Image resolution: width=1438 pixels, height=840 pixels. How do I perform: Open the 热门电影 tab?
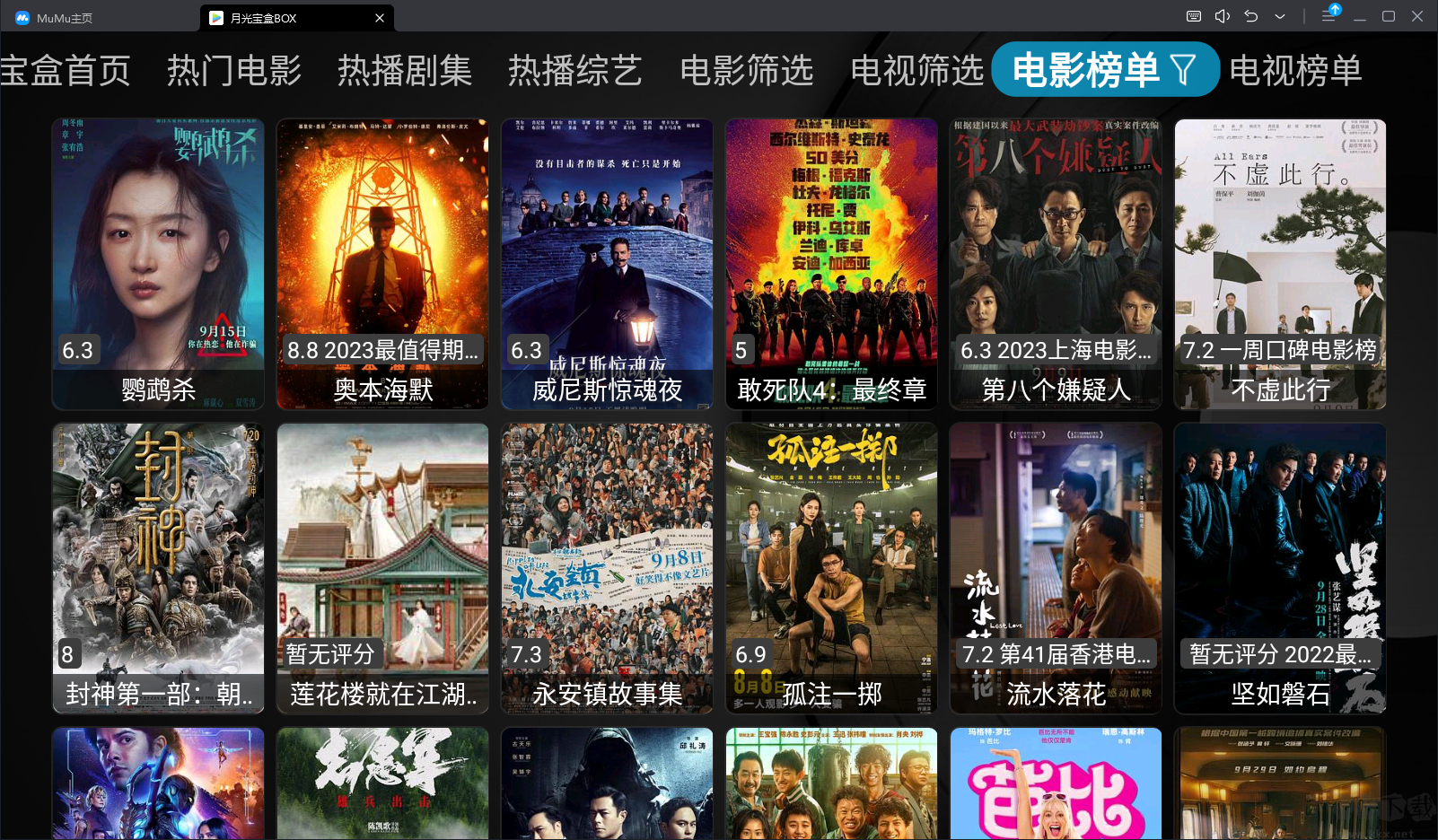tap(234, 70)
